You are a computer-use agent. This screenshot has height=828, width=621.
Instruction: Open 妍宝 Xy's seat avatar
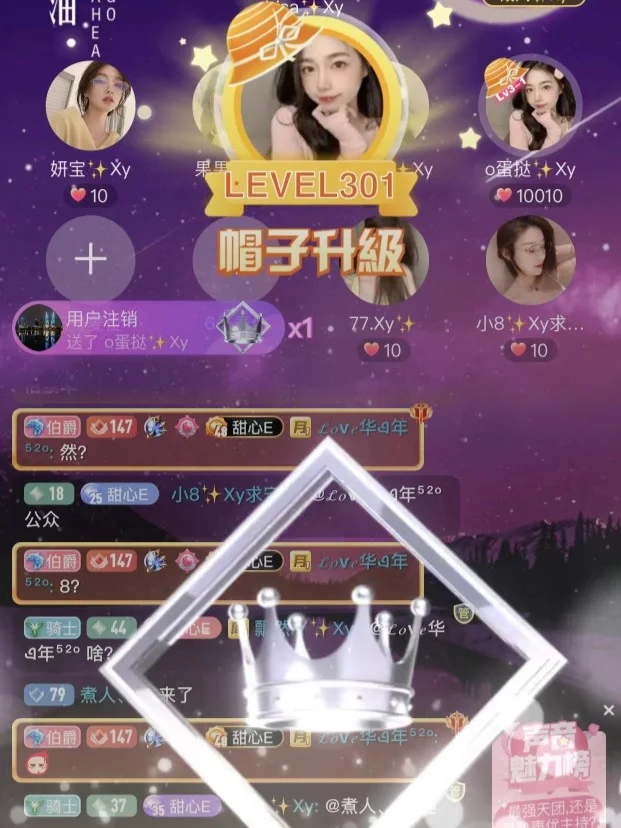pyautogui.click(x=91, y=106)
